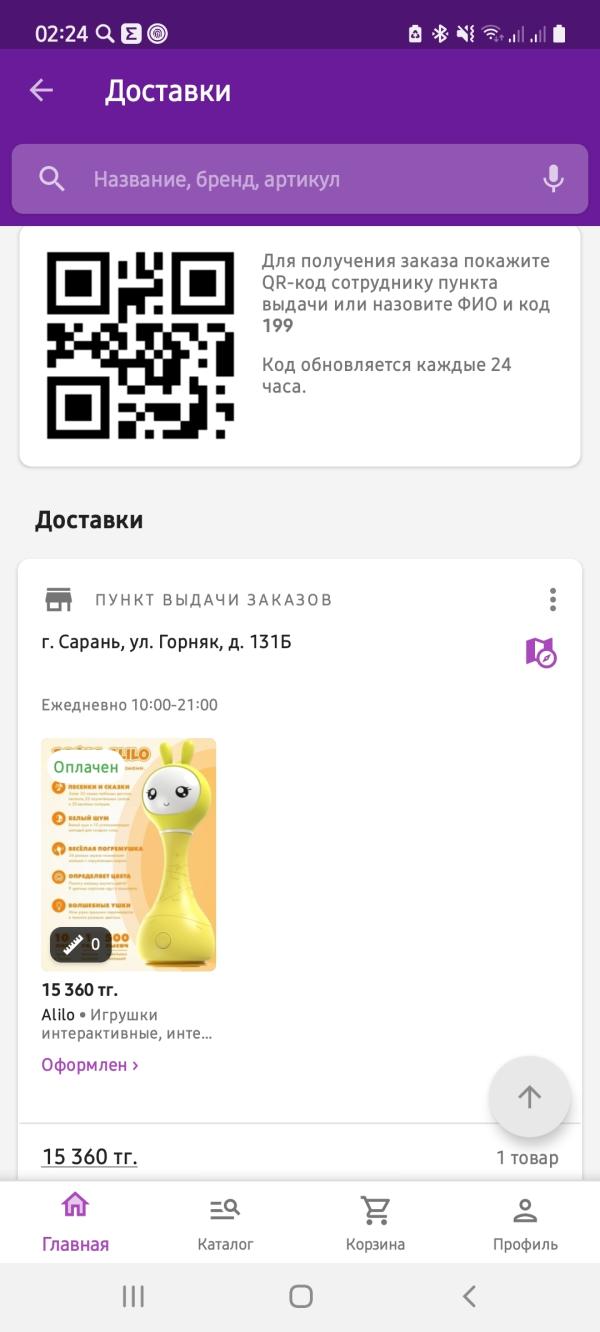Open the underlined 15 360 тг. total
The height and width of the screenshot is (1332, 600).
point(90,1157)
